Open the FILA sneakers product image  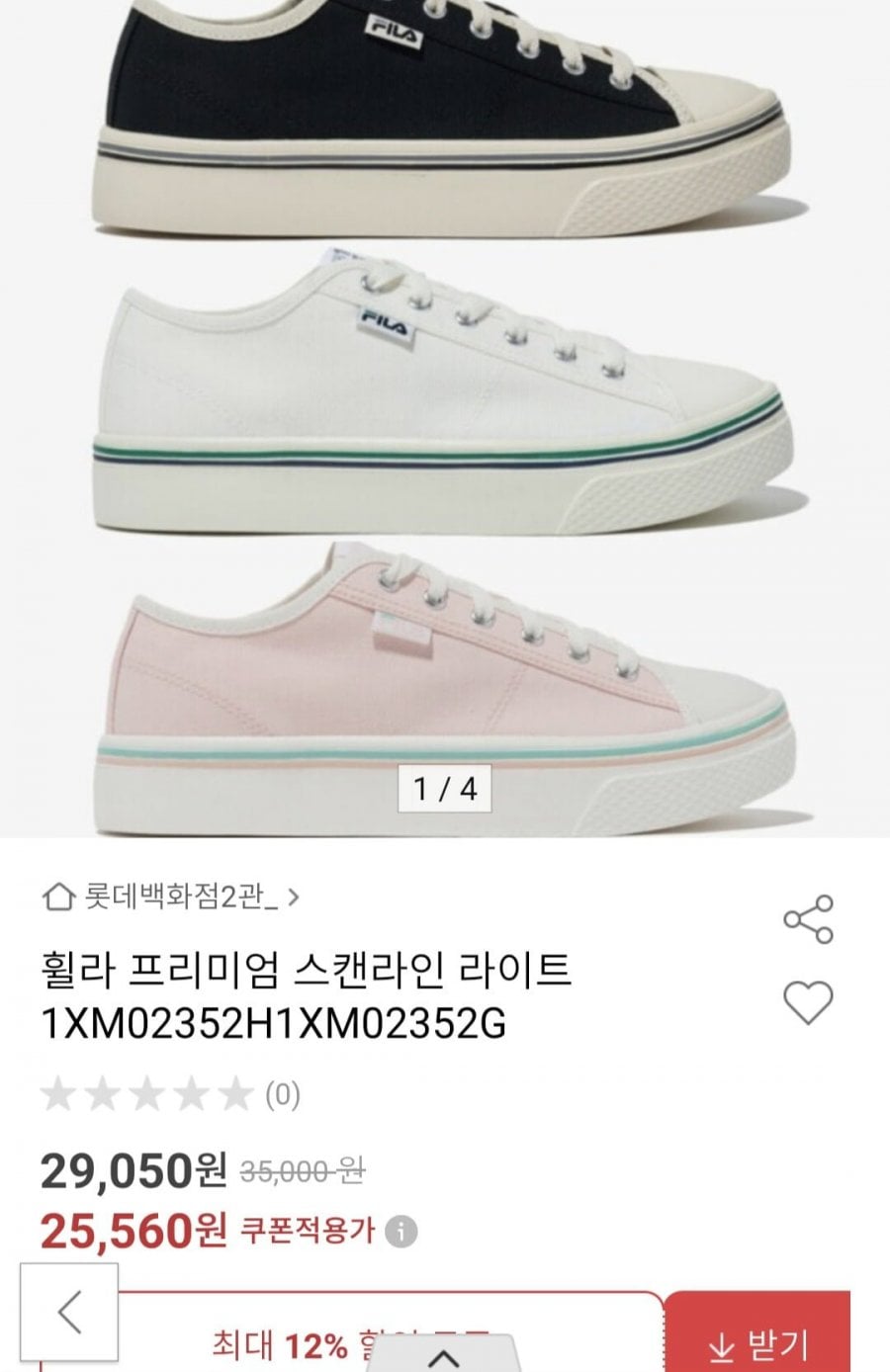[445, 415]
